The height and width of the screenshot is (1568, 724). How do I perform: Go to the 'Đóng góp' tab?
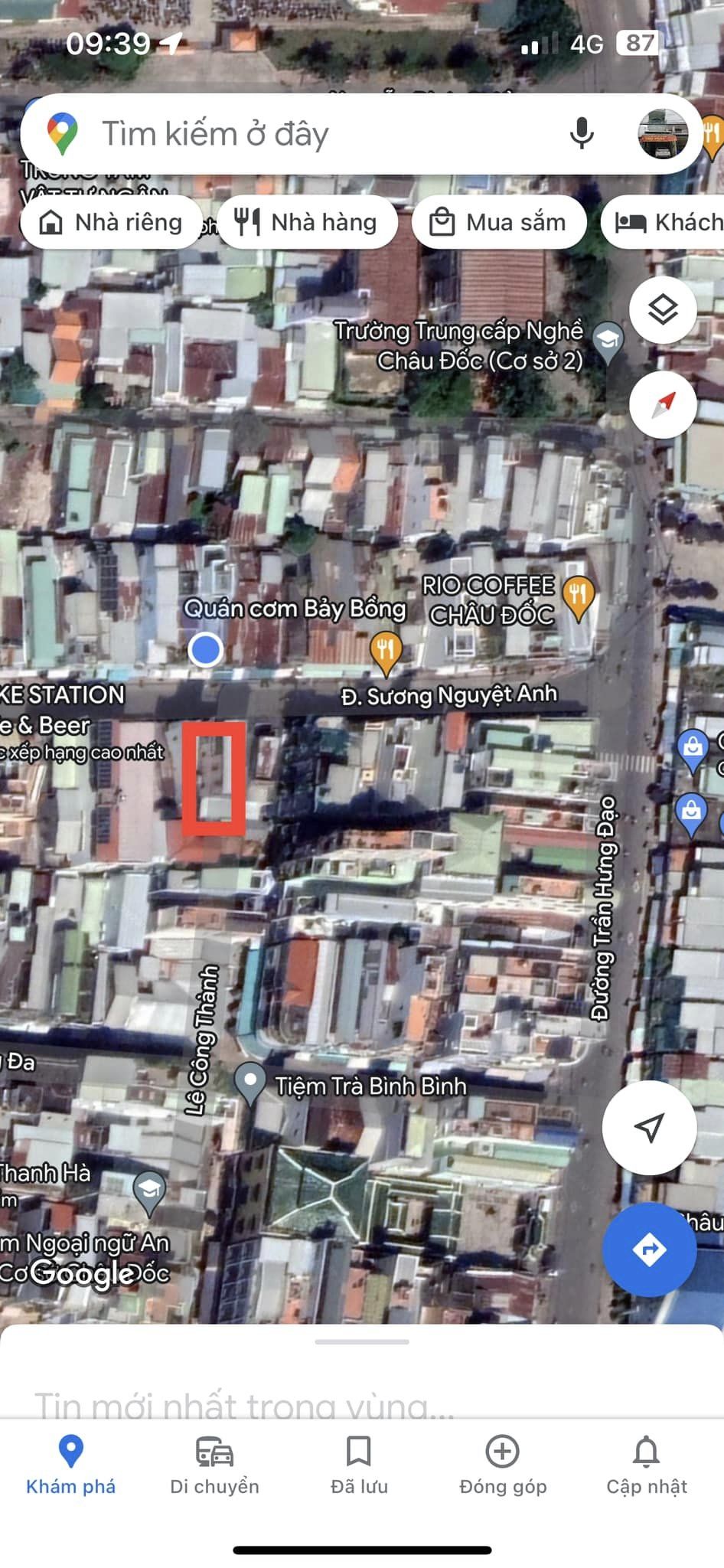coord(503,1465)
